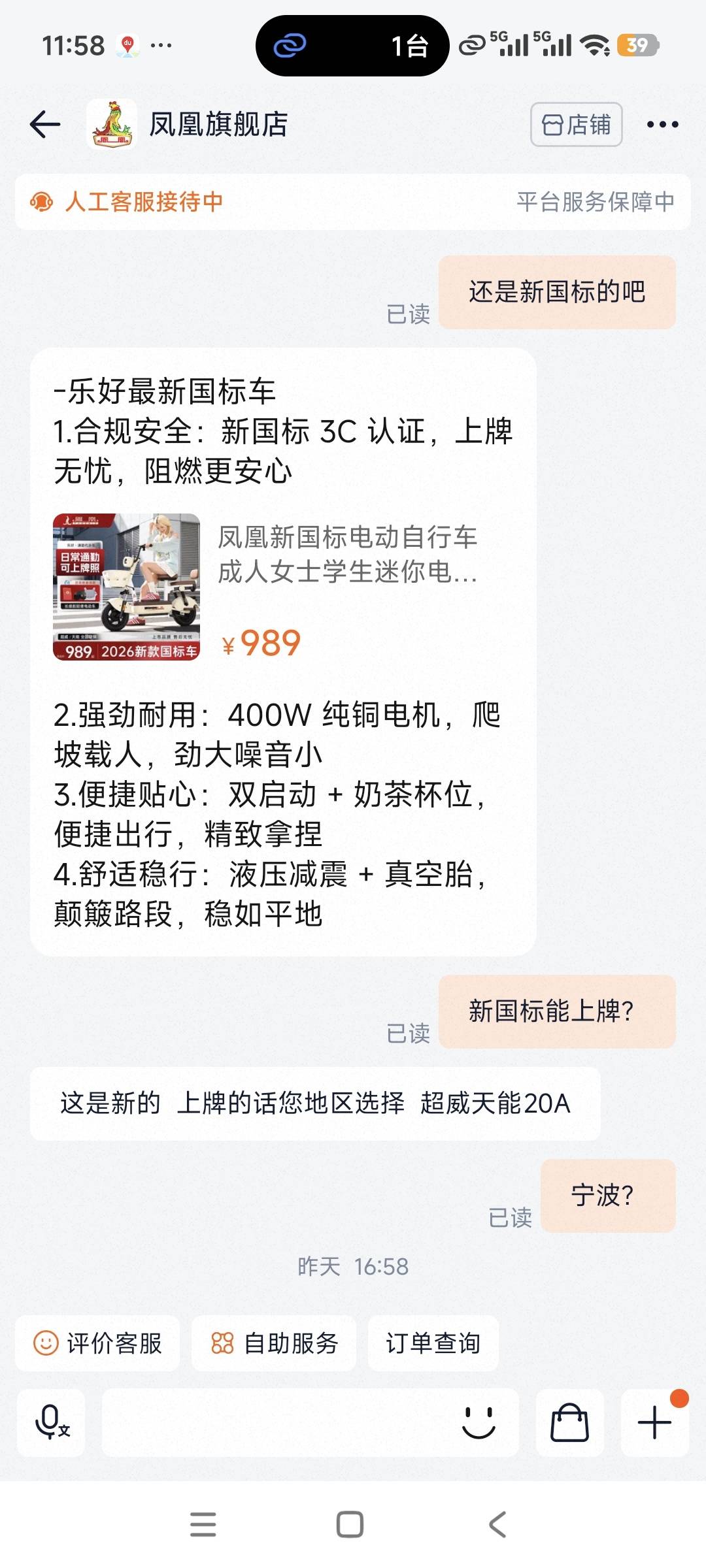The height and width of the screenshot is (1568, 706).
Task: Check orders via 订单查询
Action: (x=433, y=1343)
